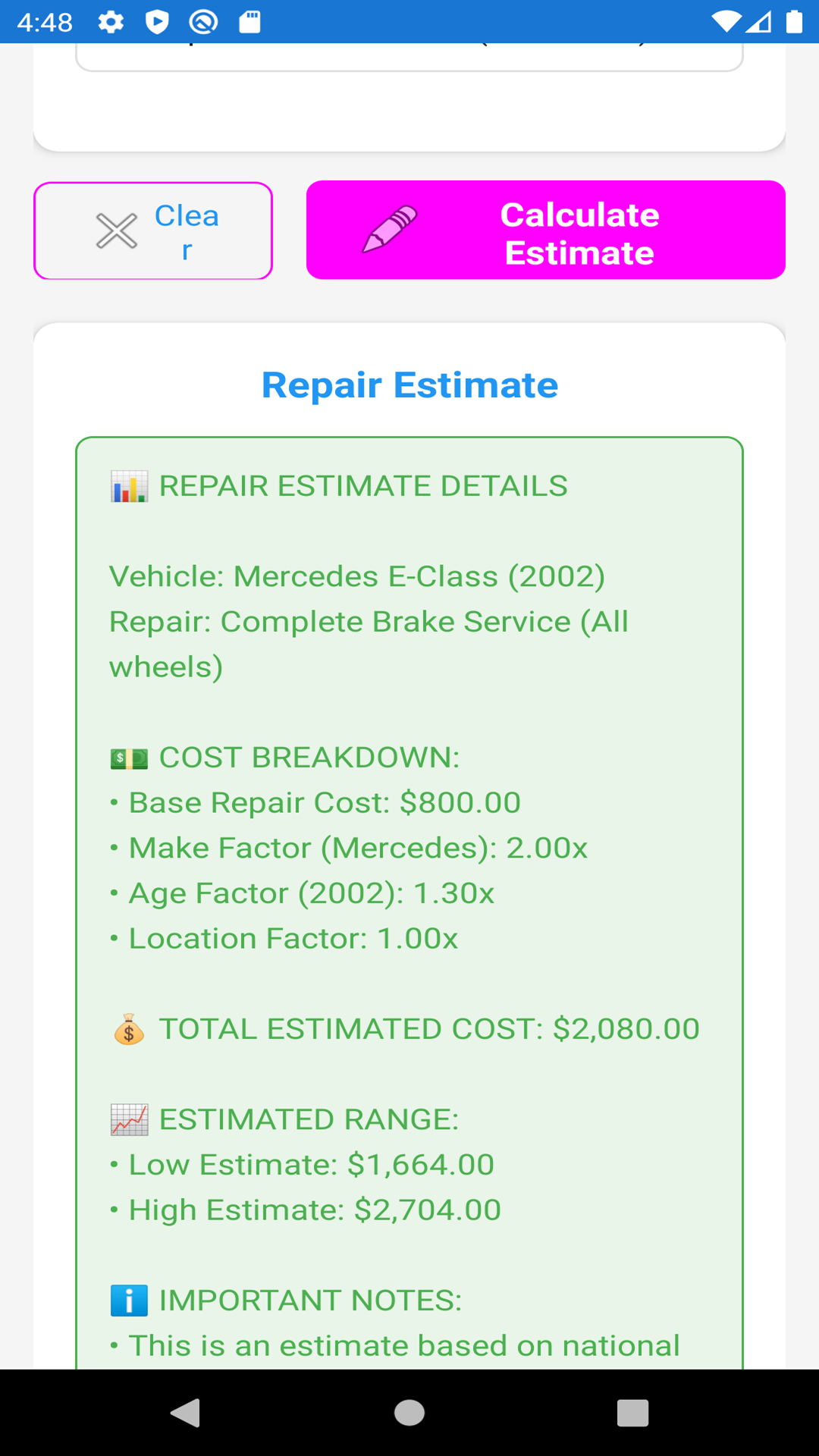This screenshot has height=1456, width=819.
Task: Clear the form with the Clear button
Action: [153, 231]
